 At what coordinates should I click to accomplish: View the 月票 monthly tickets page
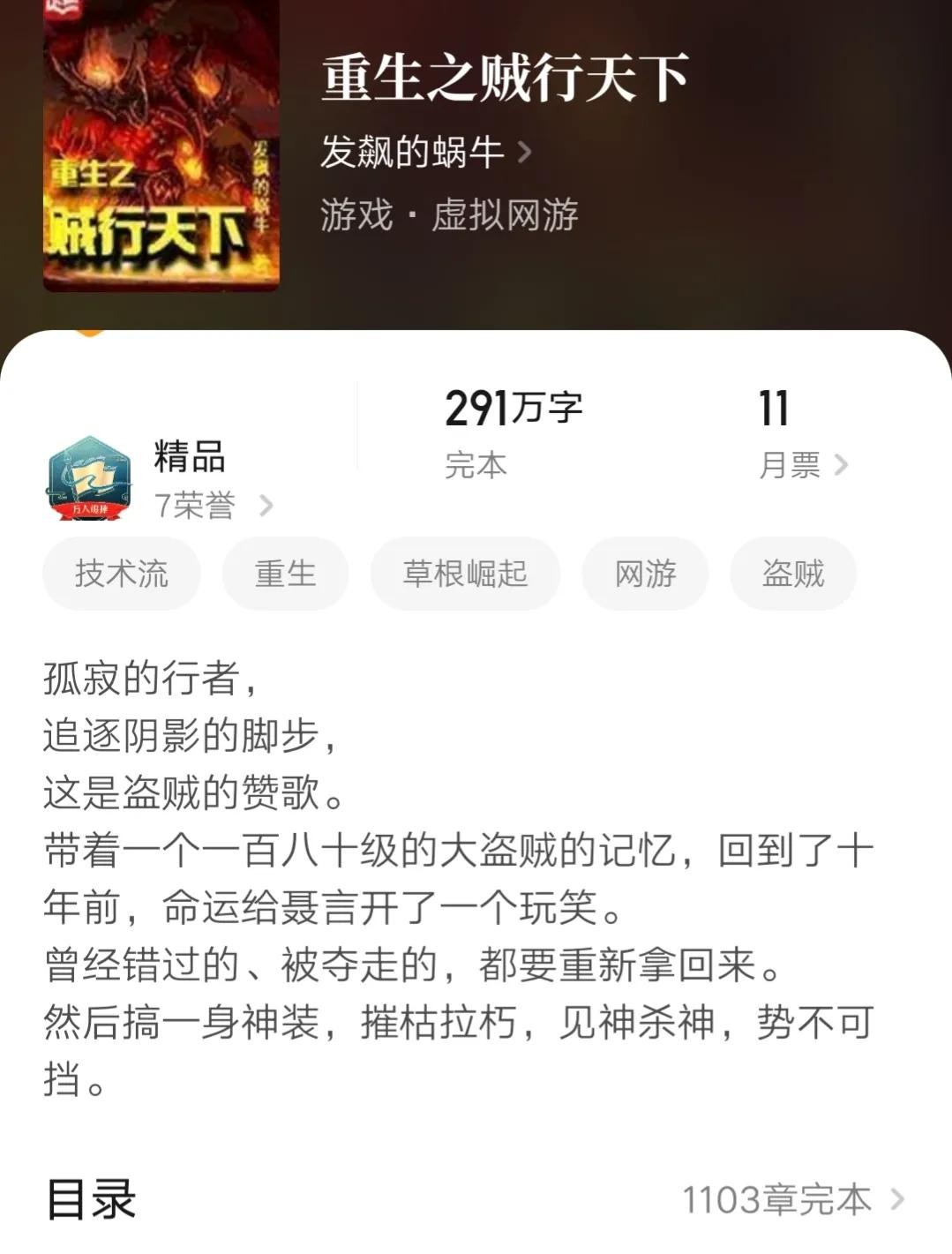pyautogui.click(x=802, y=465)
